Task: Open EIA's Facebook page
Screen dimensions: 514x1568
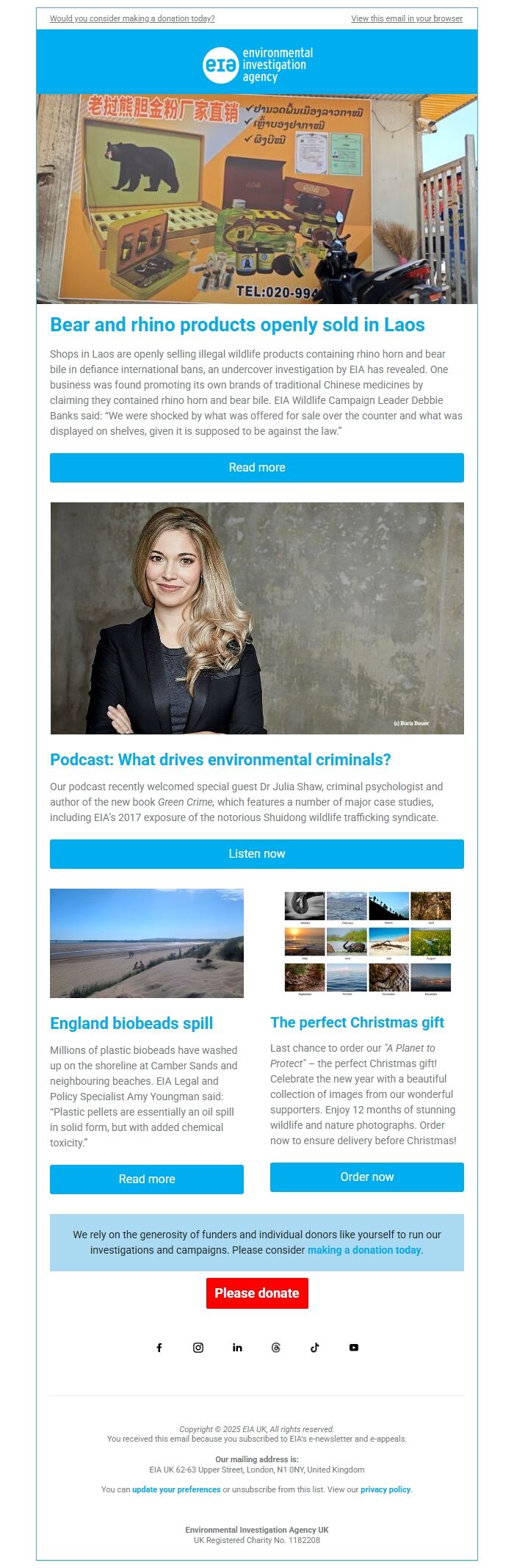Action: 159,1348
